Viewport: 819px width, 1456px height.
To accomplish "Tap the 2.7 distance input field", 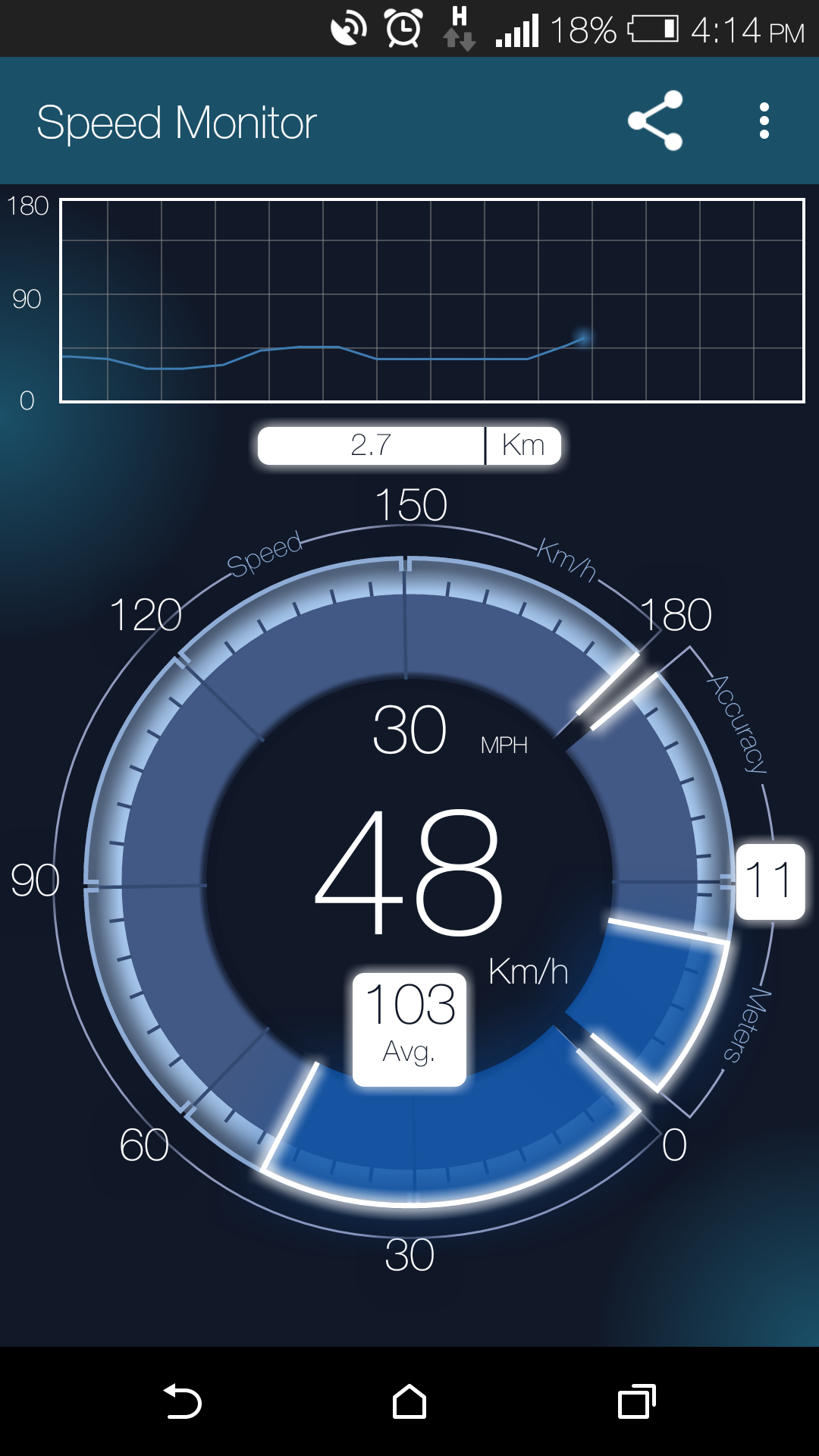I will [372, 445].
